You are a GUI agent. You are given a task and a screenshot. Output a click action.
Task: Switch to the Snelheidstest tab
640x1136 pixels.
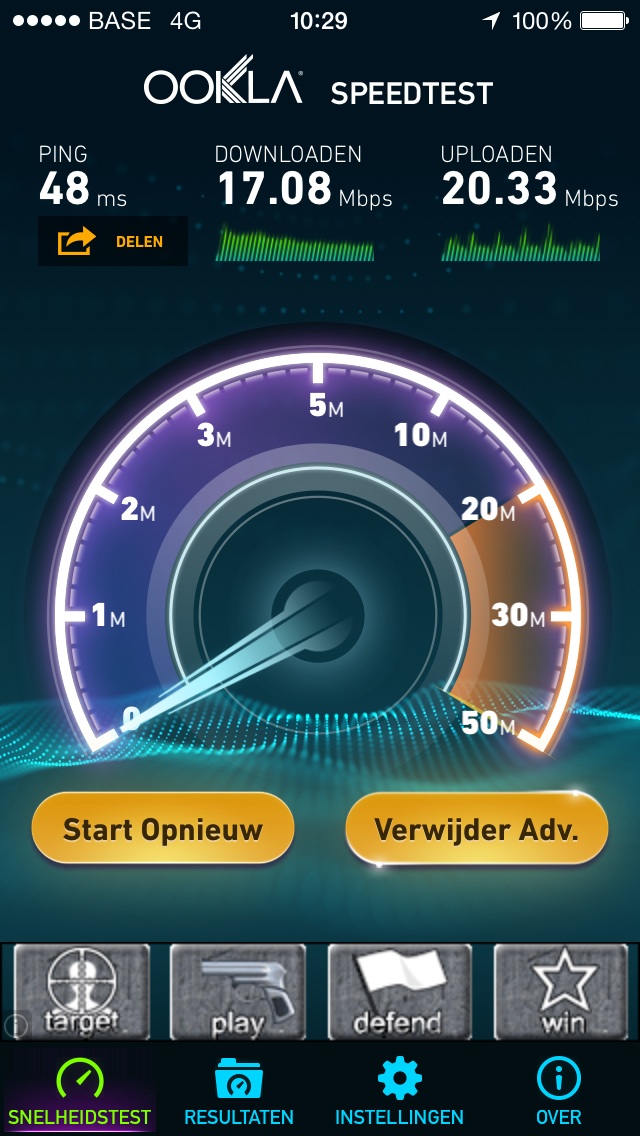[x=79, y=1090]
